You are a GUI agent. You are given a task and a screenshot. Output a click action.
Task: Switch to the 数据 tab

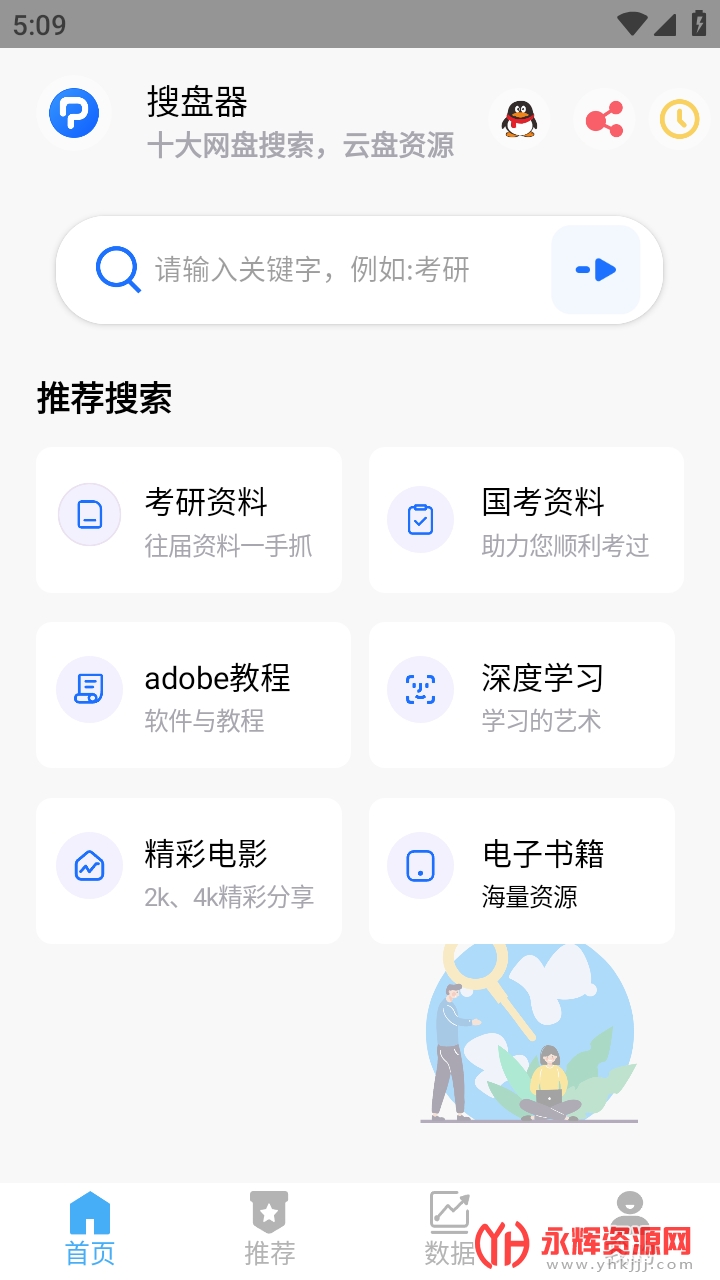tap(449, 1230)
